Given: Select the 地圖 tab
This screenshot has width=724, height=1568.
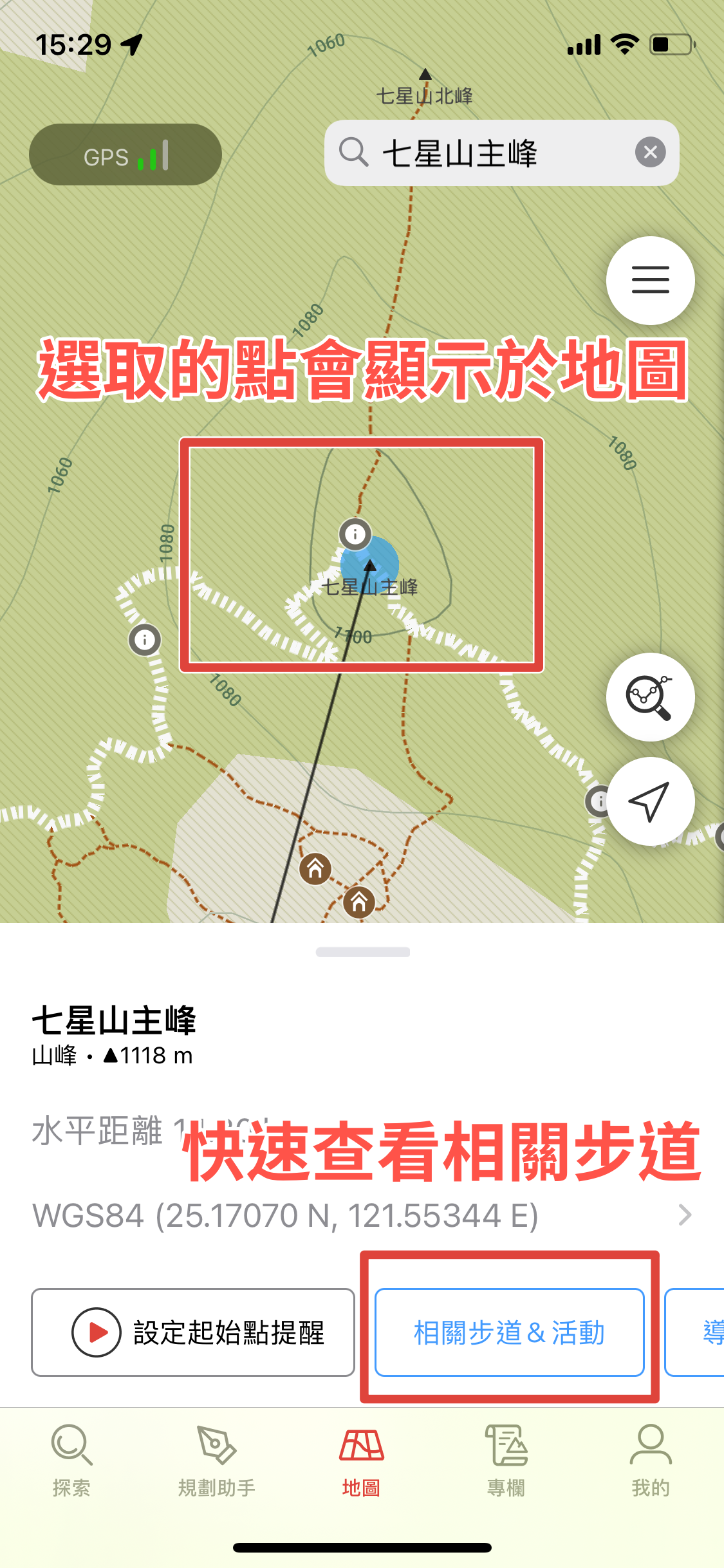Looking at the screenshot, I should tap(361, 1461).
